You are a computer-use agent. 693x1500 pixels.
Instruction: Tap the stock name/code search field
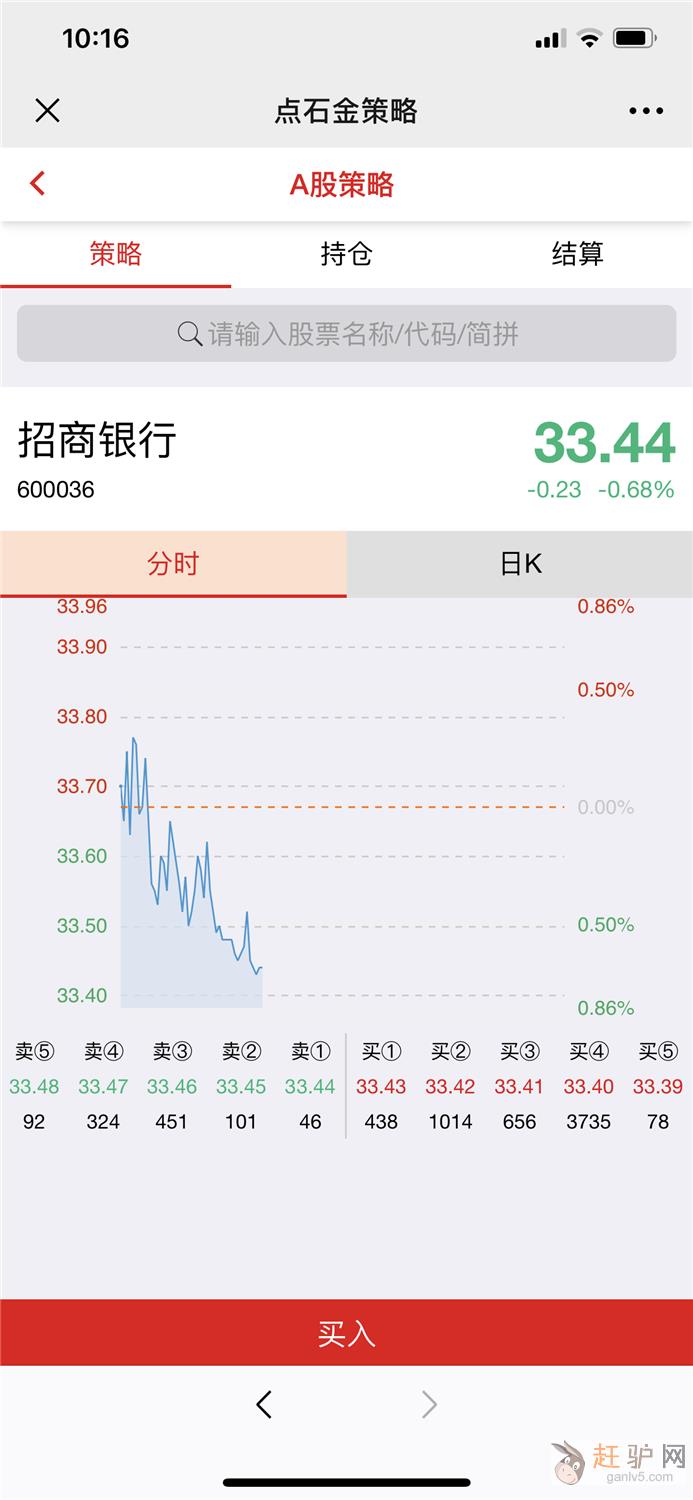point(346,334)
